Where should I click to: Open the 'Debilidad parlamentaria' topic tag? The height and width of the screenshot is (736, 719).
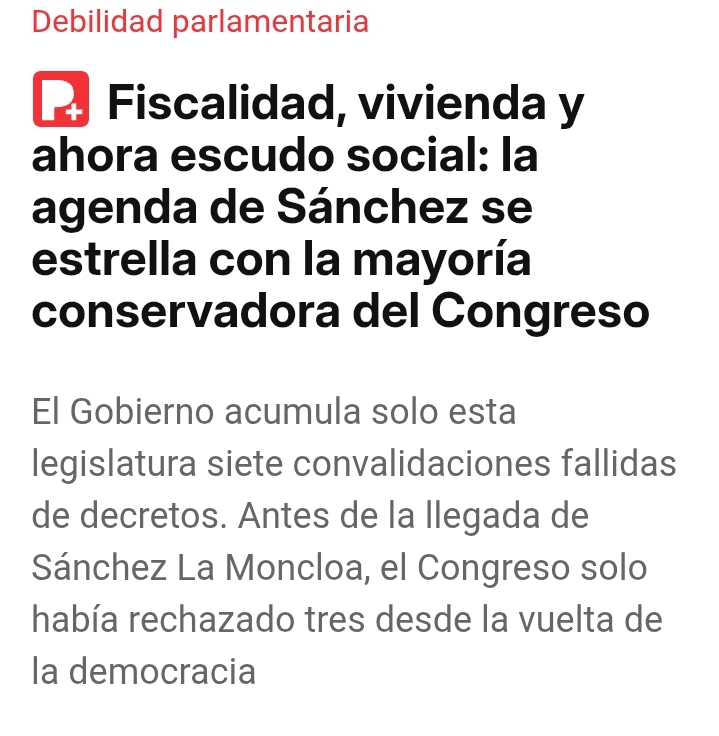(x=200, y=21)
